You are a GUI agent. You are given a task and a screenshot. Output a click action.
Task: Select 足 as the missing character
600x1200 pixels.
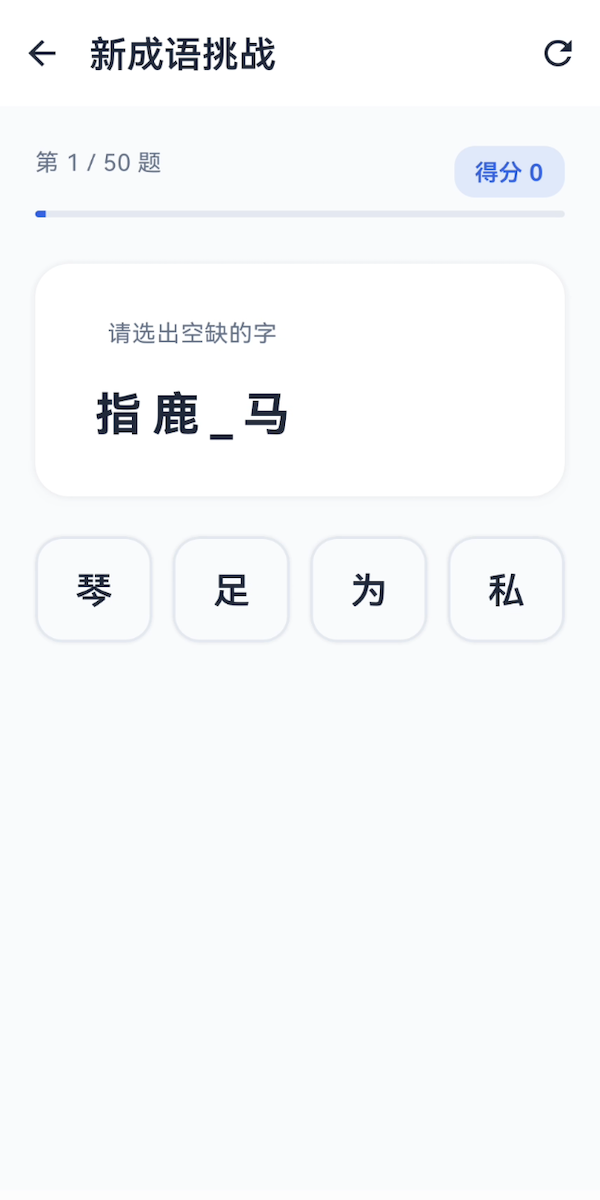pos(231,590)
